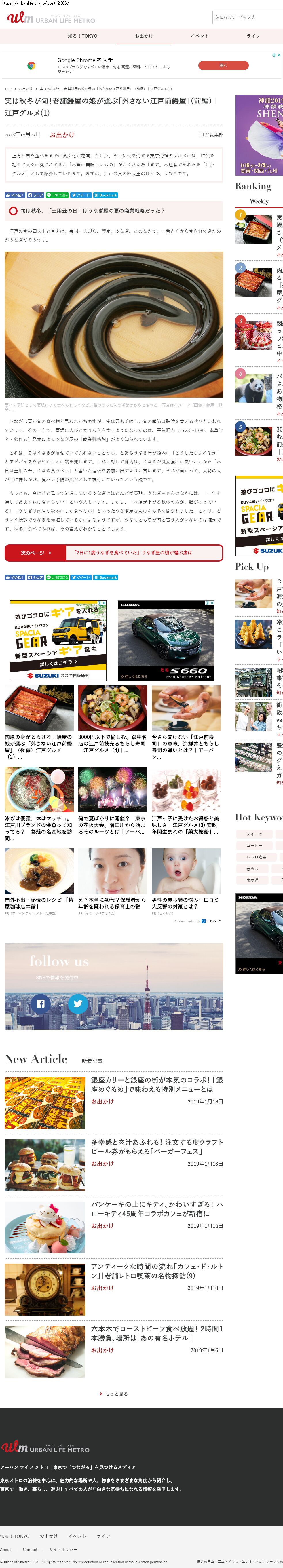283x1568 pixels.
Task: Open the イベント tab
Action: point(200,36)
